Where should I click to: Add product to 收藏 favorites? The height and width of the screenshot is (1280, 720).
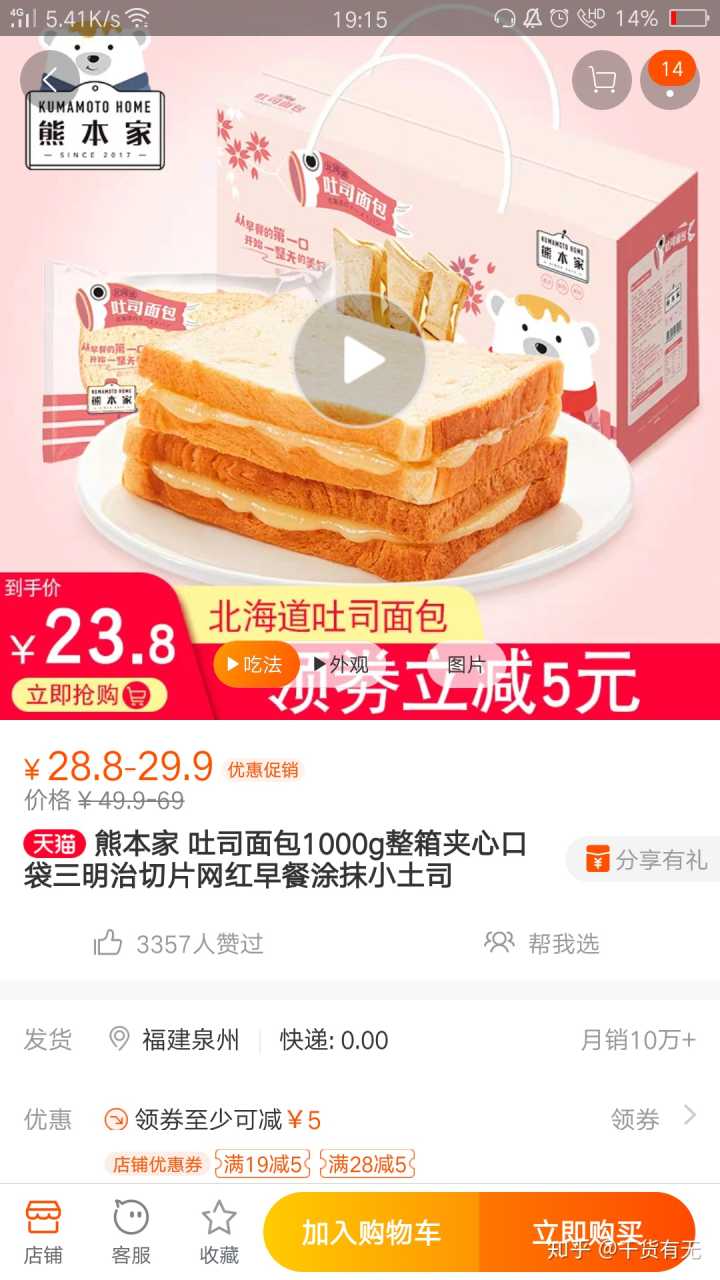pyautogui.click(x=219, y=1232)
